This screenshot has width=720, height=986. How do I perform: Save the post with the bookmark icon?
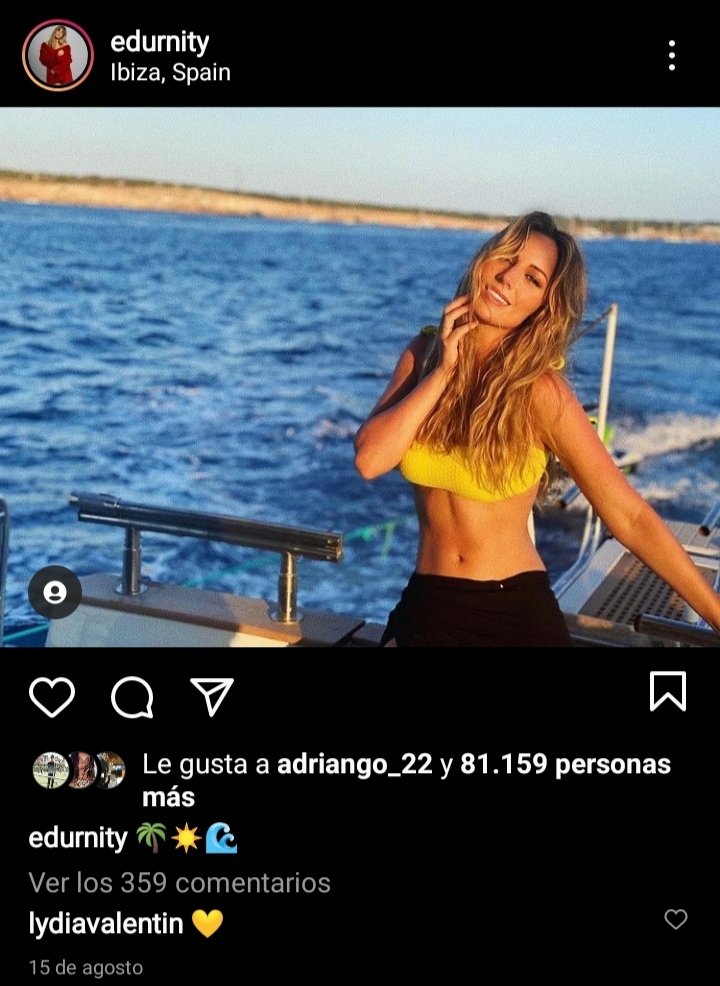(x=667, y=691)
